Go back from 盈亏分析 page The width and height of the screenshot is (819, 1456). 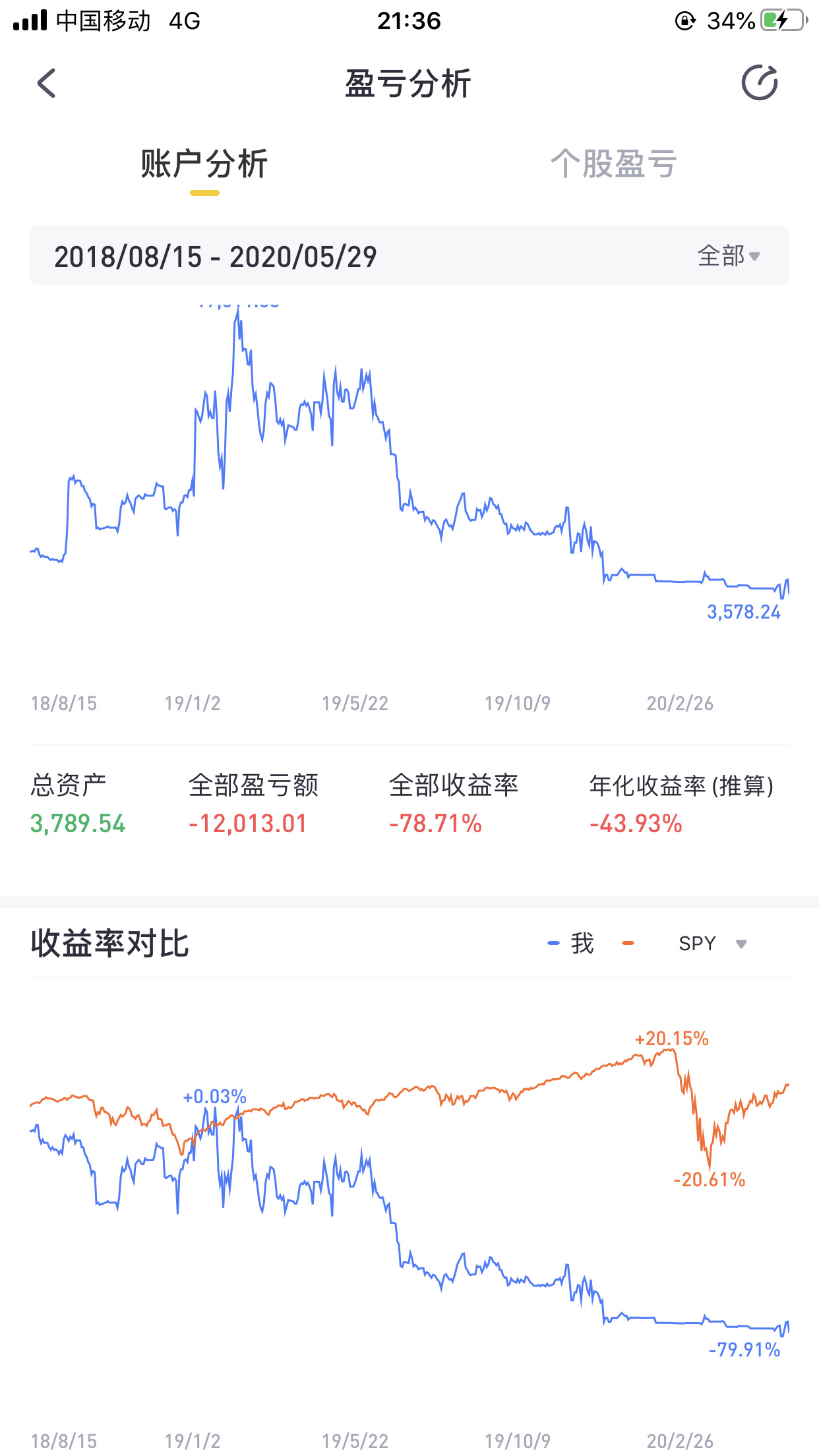coord(47,83)
